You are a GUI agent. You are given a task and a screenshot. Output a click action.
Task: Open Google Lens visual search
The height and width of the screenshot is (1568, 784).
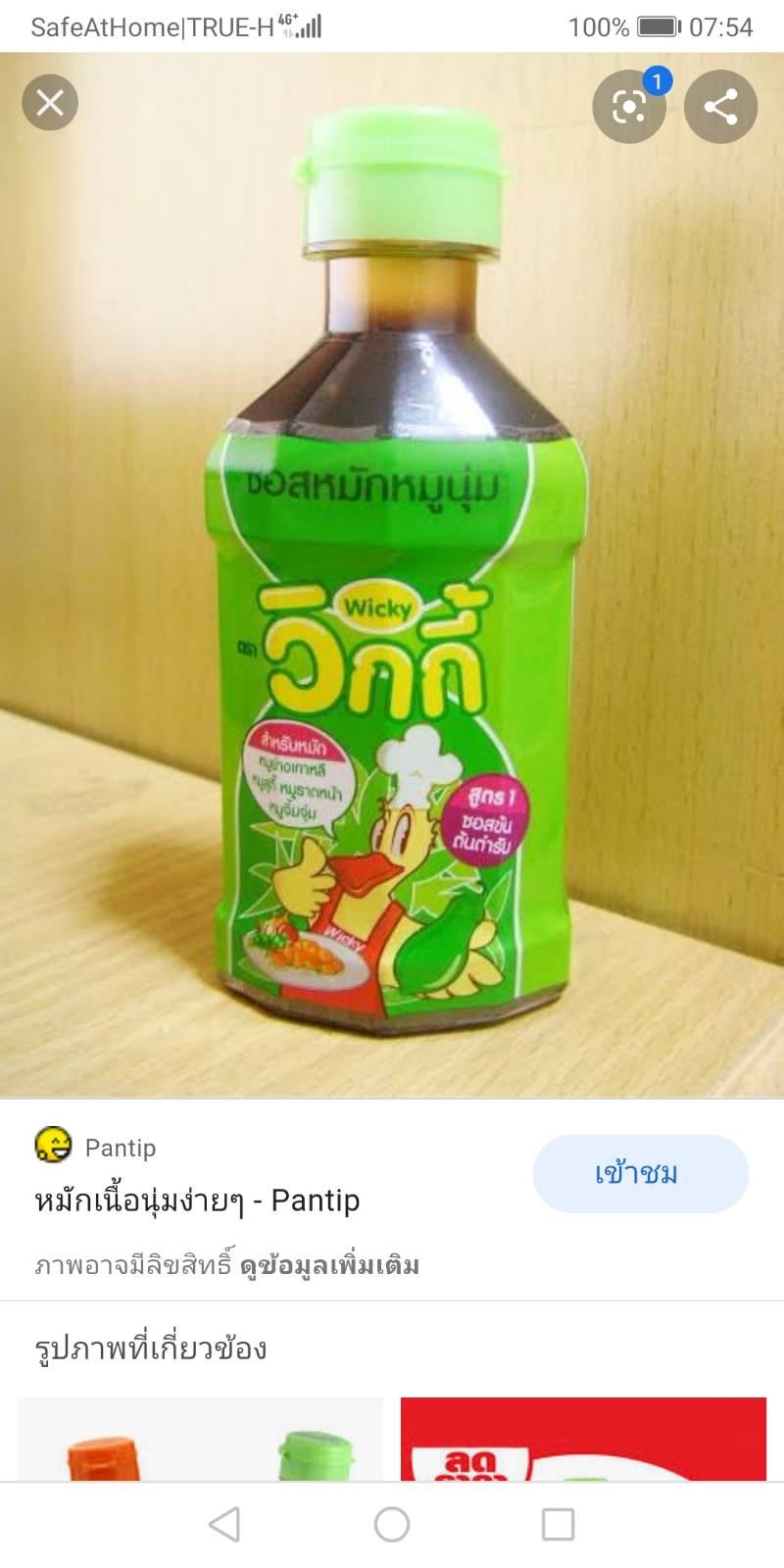629,106
